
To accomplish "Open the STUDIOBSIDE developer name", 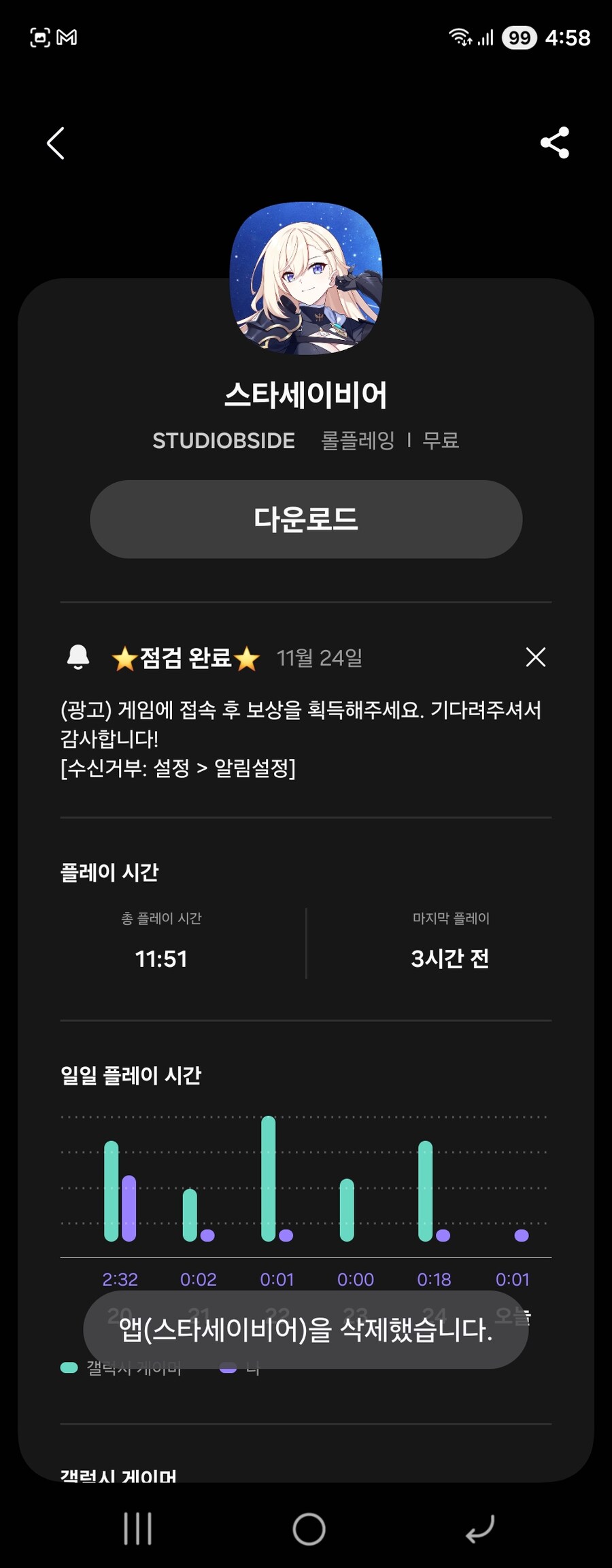I will tap(224, 441).
